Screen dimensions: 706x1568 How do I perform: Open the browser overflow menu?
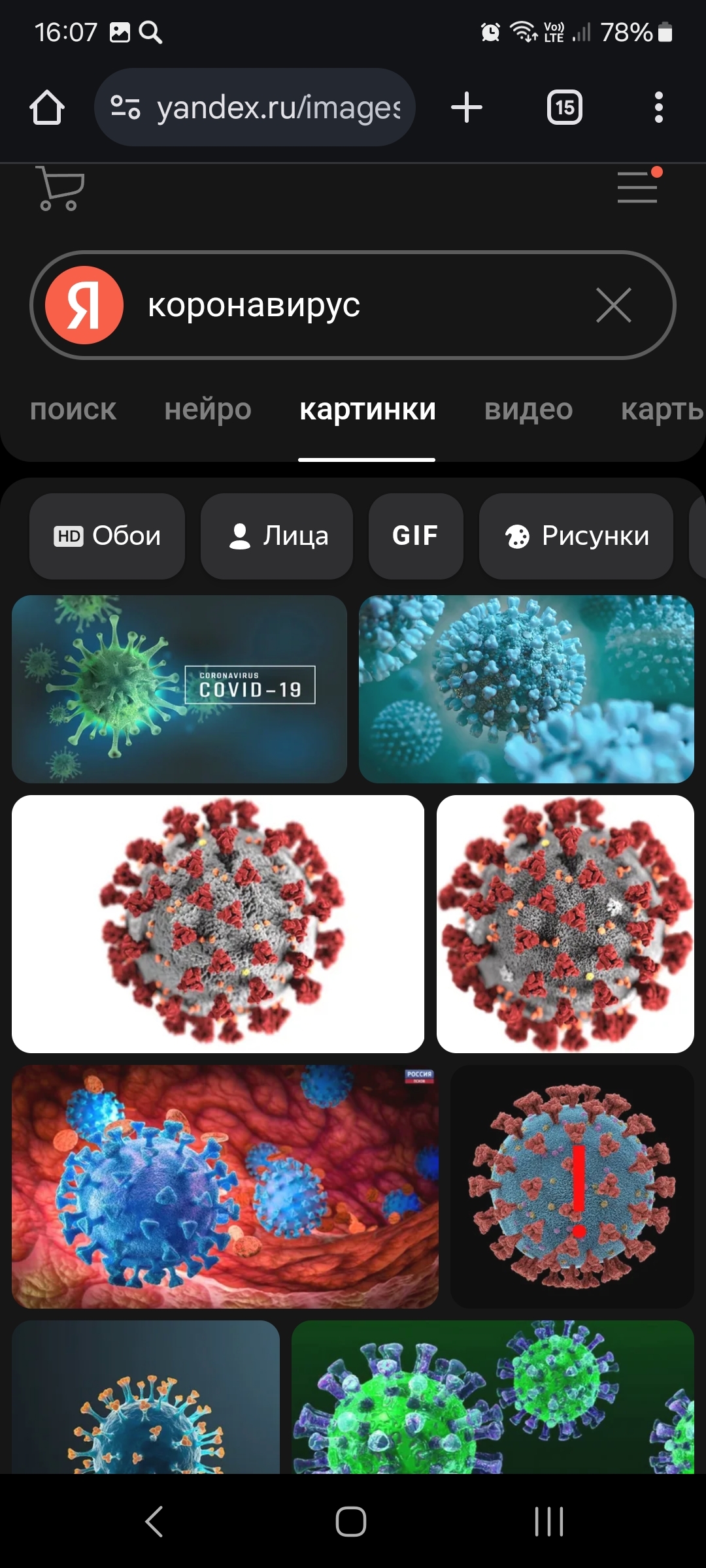coord(658,107)
